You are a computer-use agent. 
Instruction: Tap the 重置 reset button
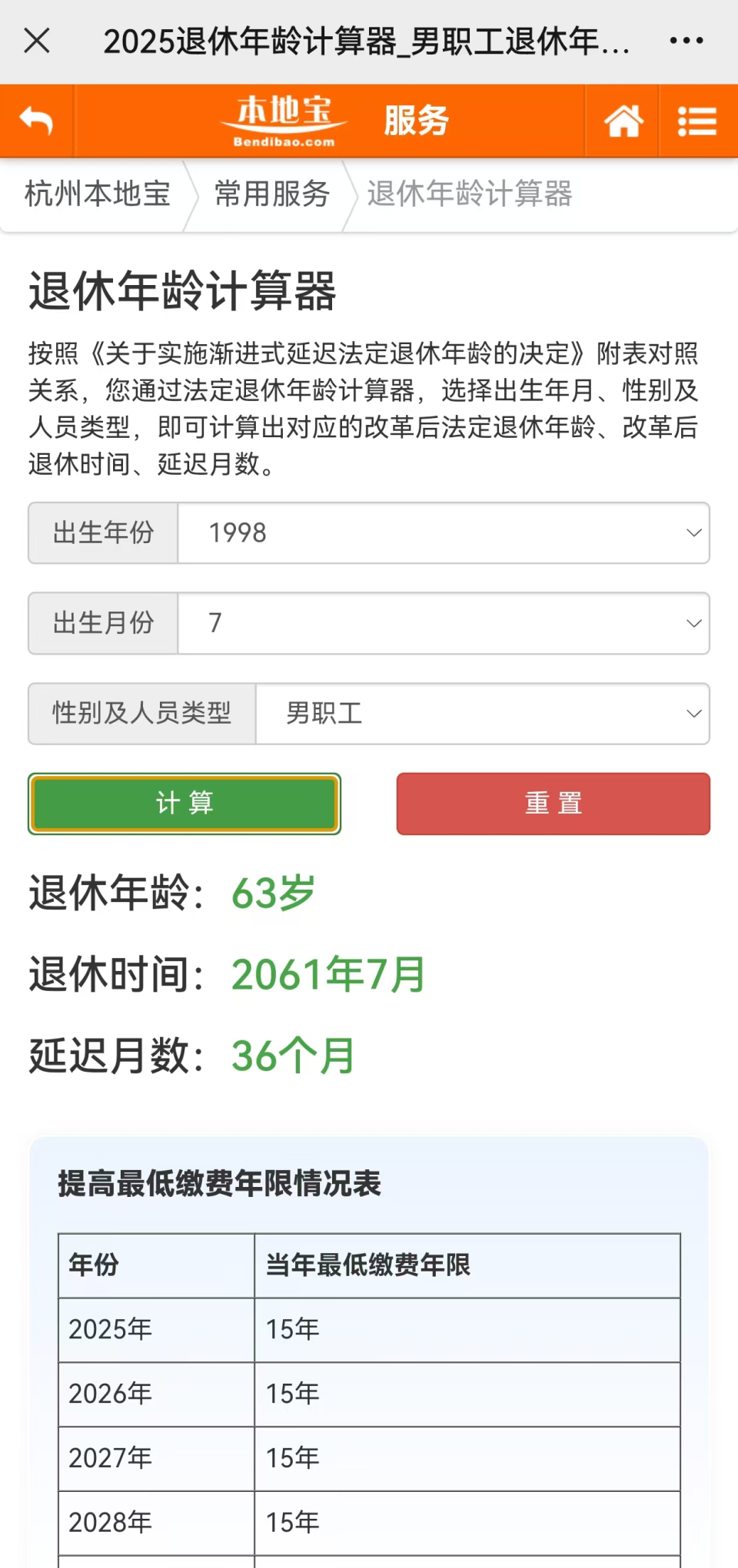(552, 804)
